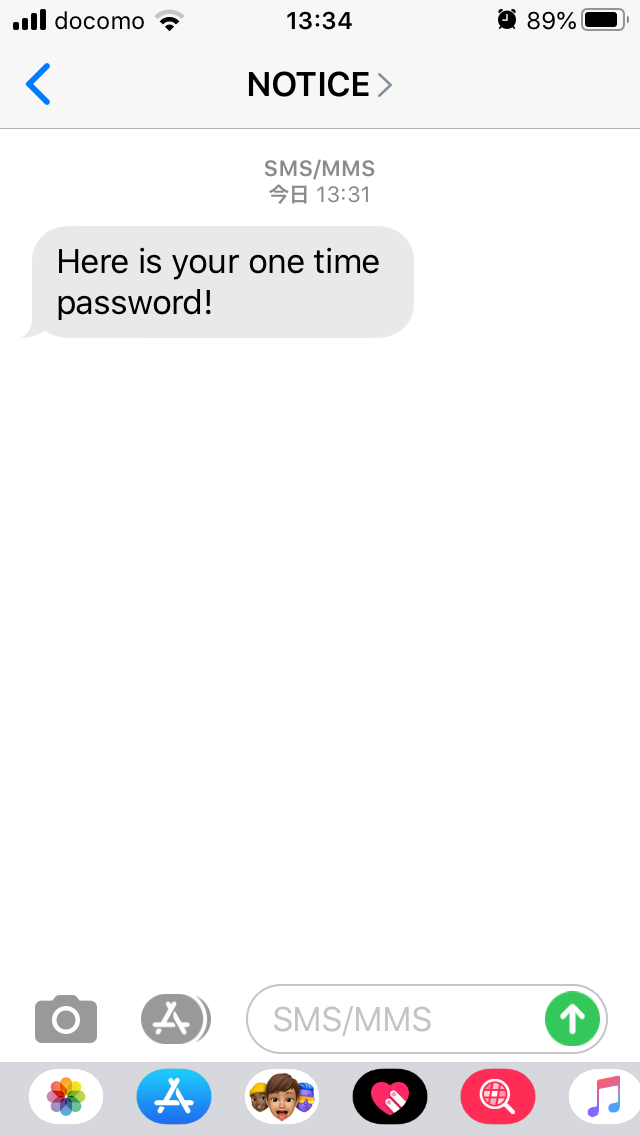Go back to the messages list

38,84
